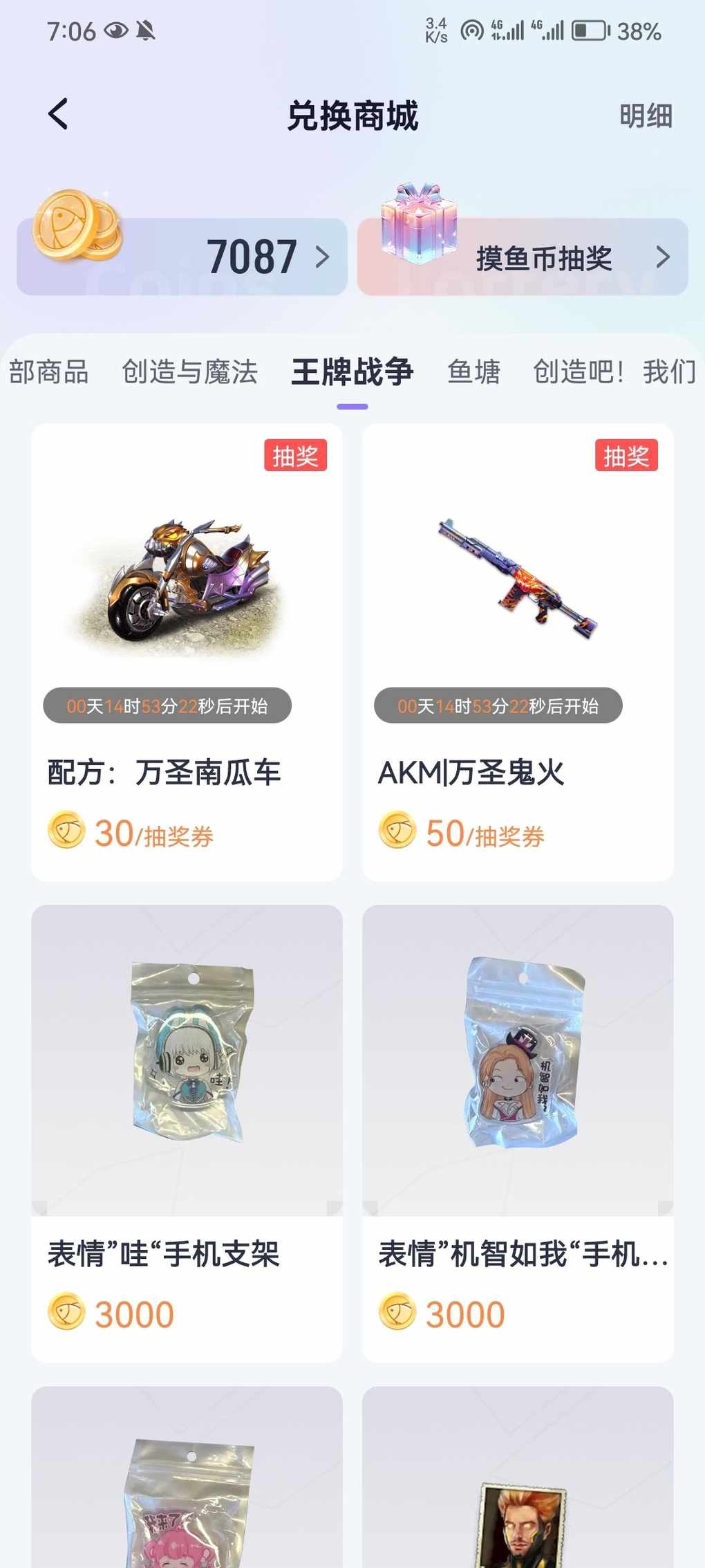Screen dimensions: 705x1568
Task: View the 表情"机智如我" phone stand item
Action: pos(518,1132)
